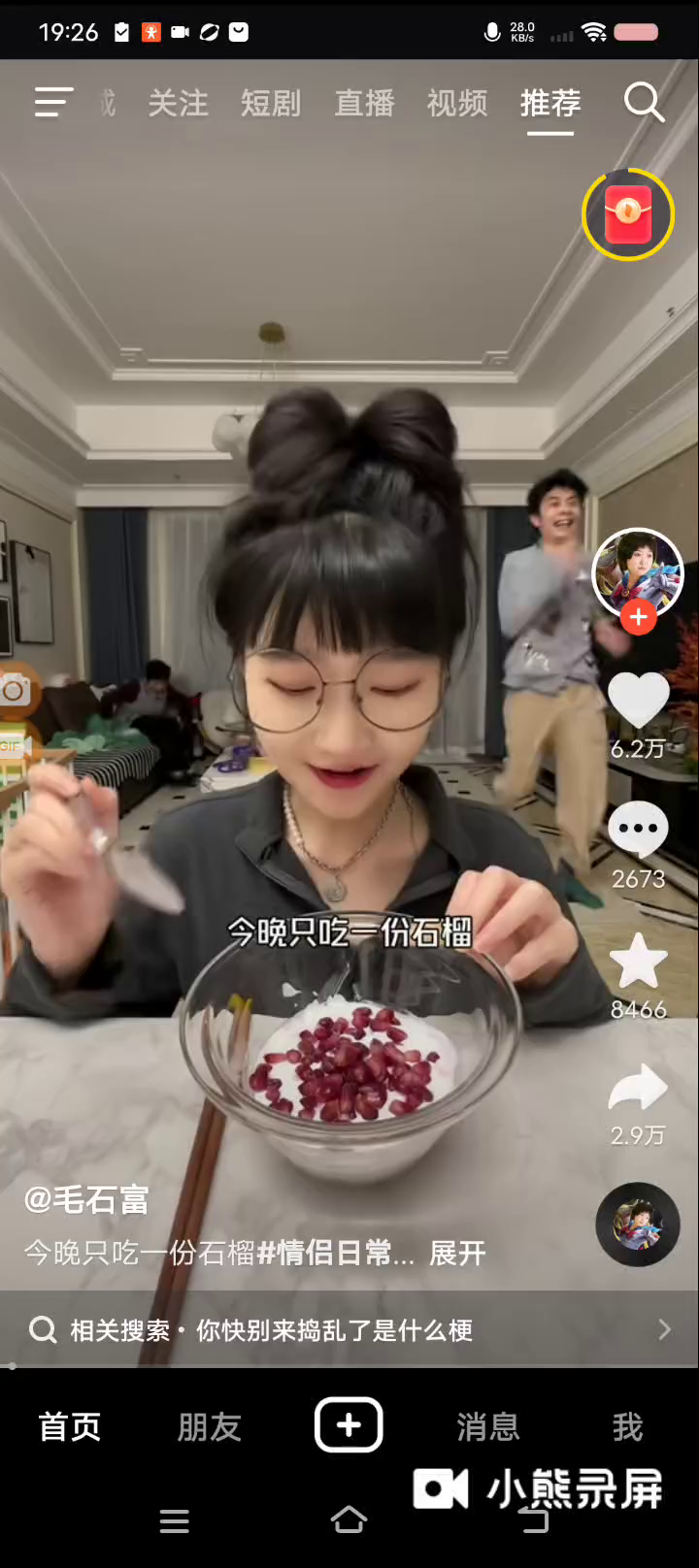Switch to the 朋友 tab
This screenshot has height=1568, width=699.
pos(209,1426)
